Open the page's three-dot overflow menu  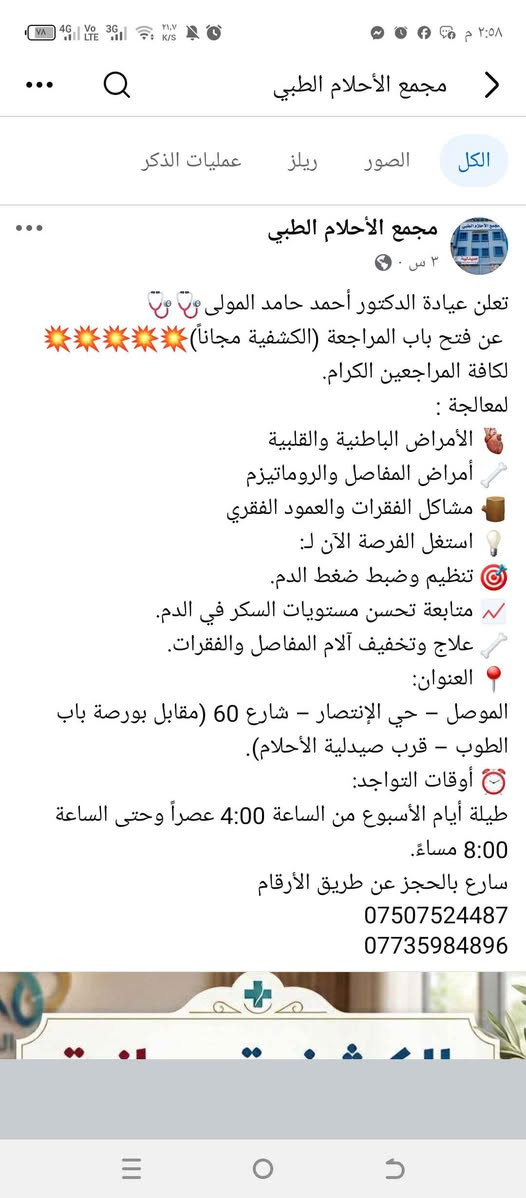40,86
